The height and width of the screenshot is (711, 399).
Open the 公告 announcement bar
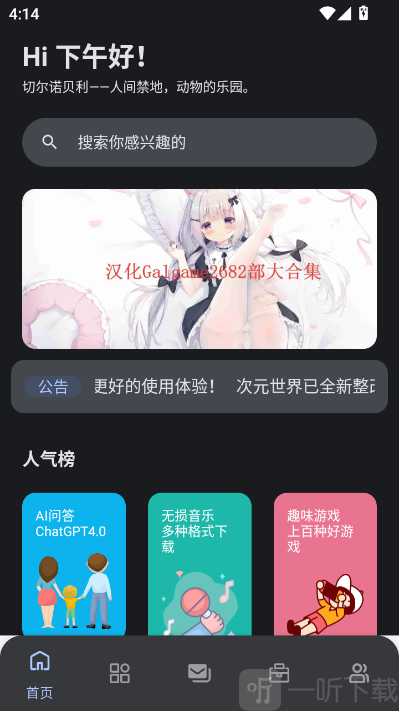200,386
